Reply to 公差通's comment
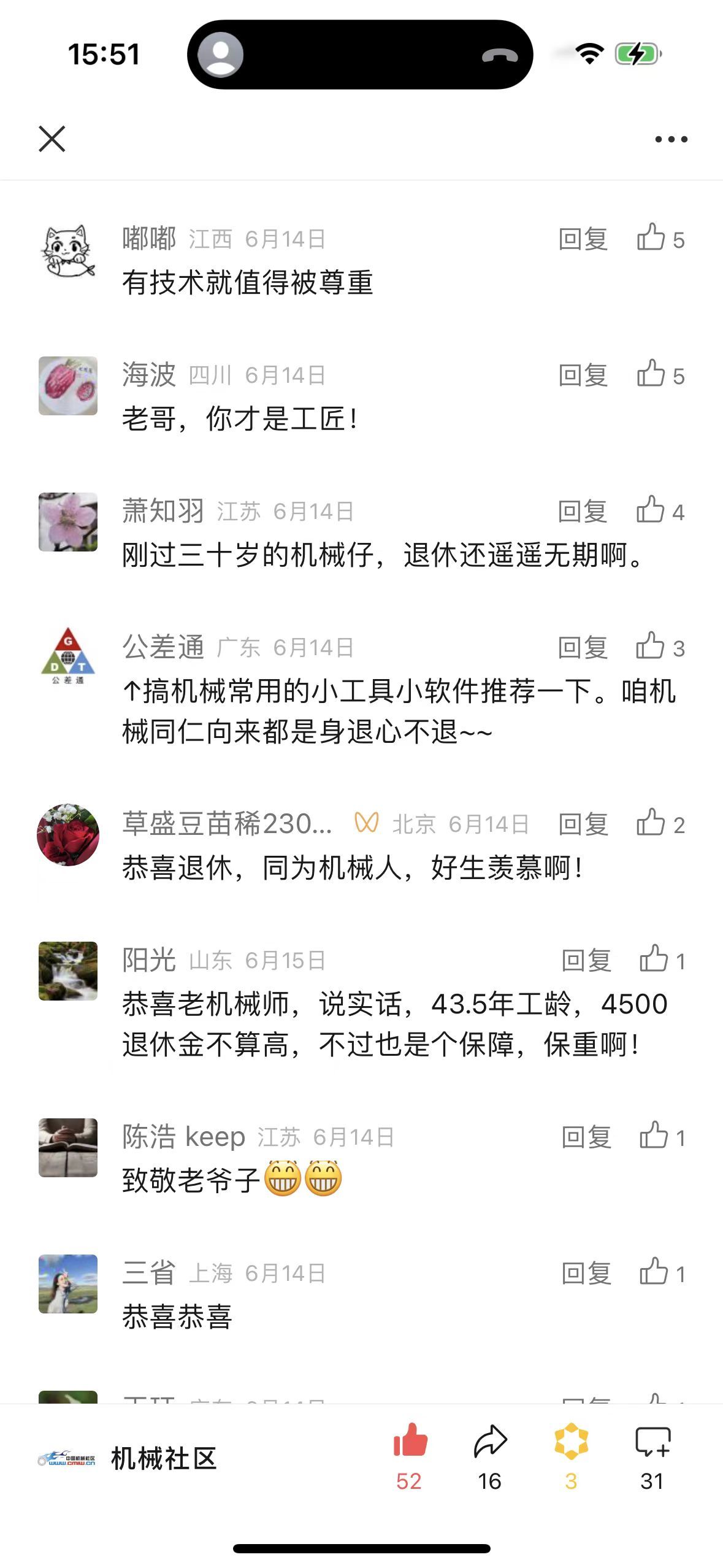The width and height of the screenshot is (723, 1568). click(583, 648)
